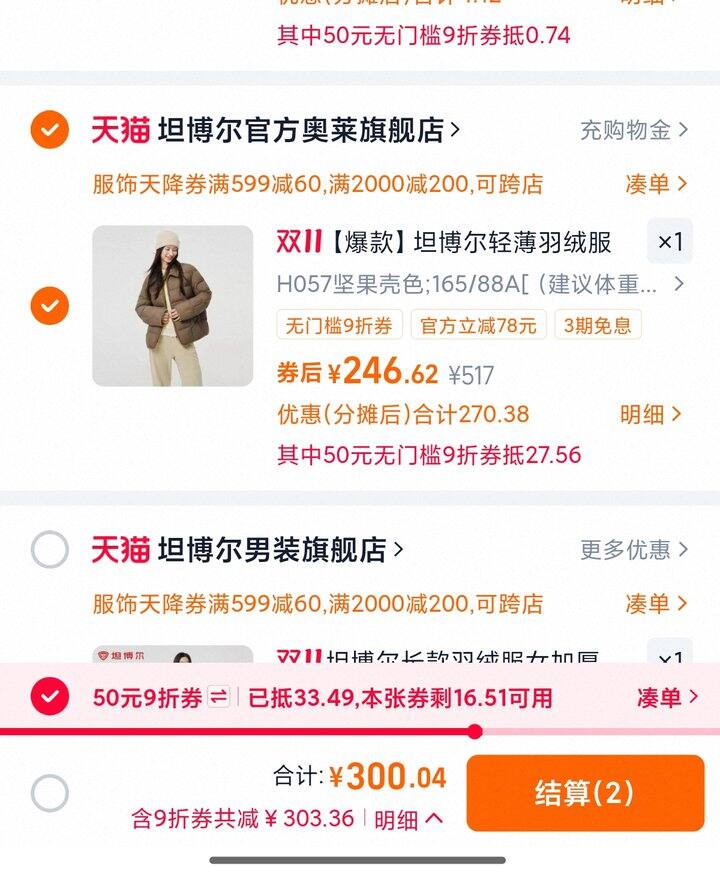Tap 凑单 under 坦博尔男装旗舰店
Viewport: 720px width, 878px height.
656,604
